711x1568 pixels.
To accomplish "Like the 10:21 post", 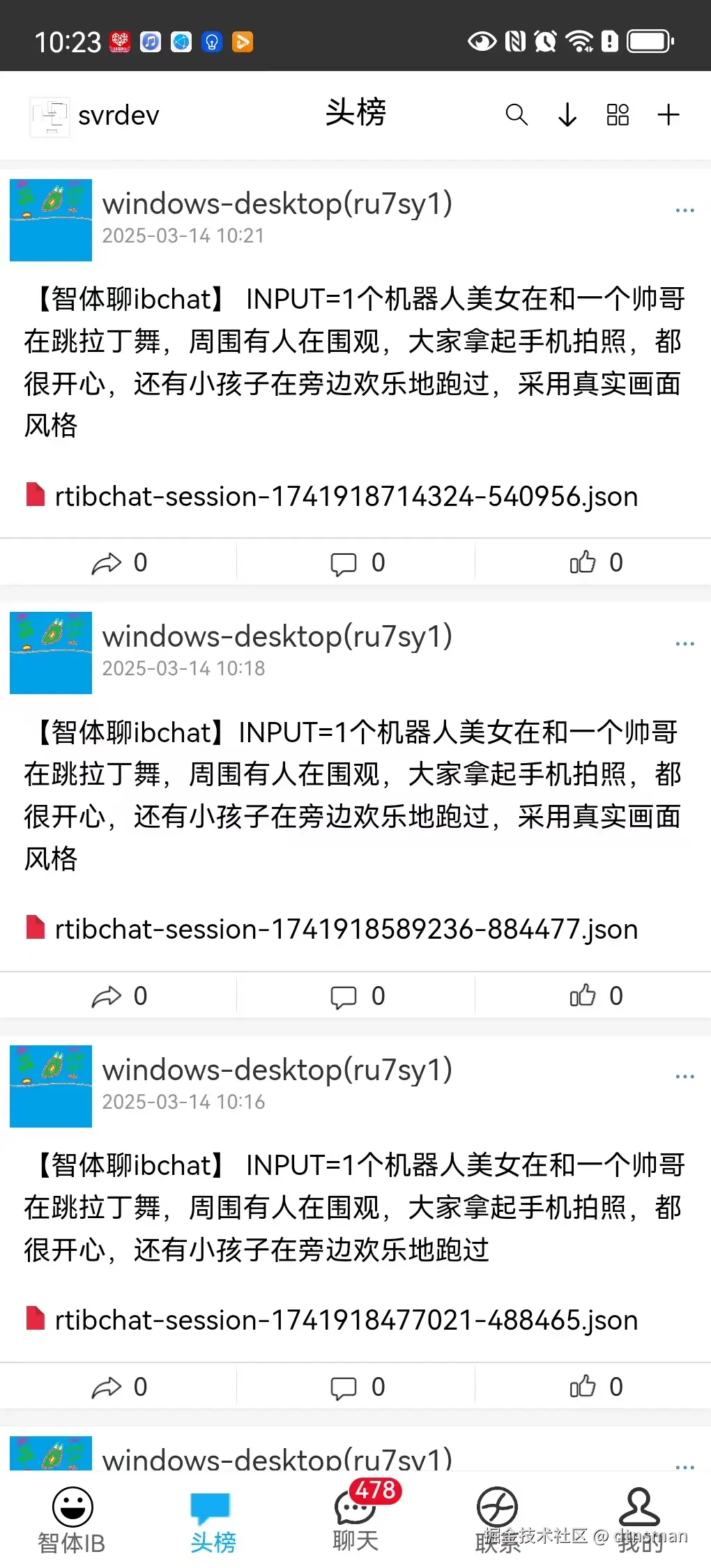I will pos(595,562).
